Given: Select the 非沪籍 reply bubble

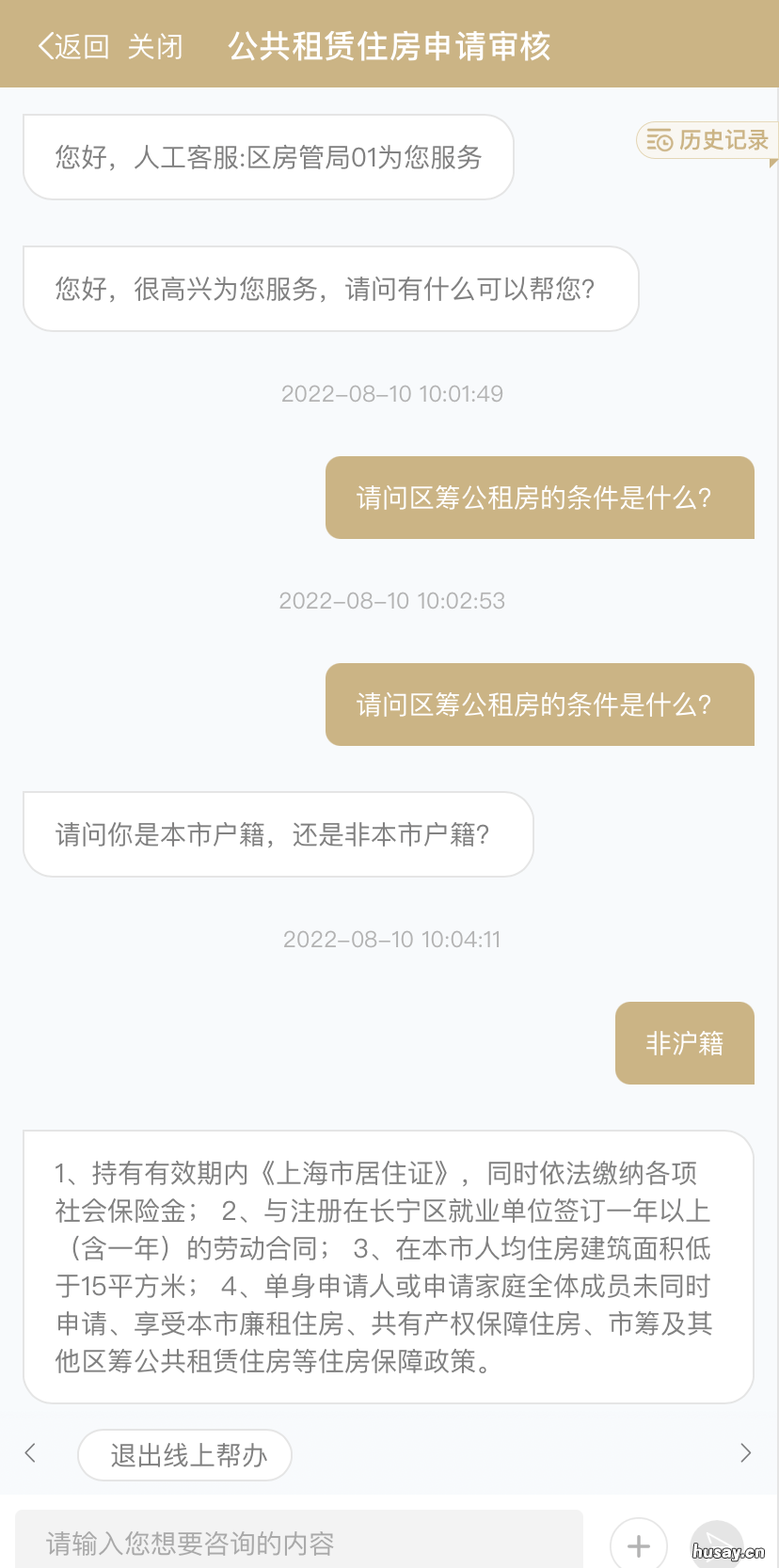Looking at the screenshot, I should [x=685, y=1042].
